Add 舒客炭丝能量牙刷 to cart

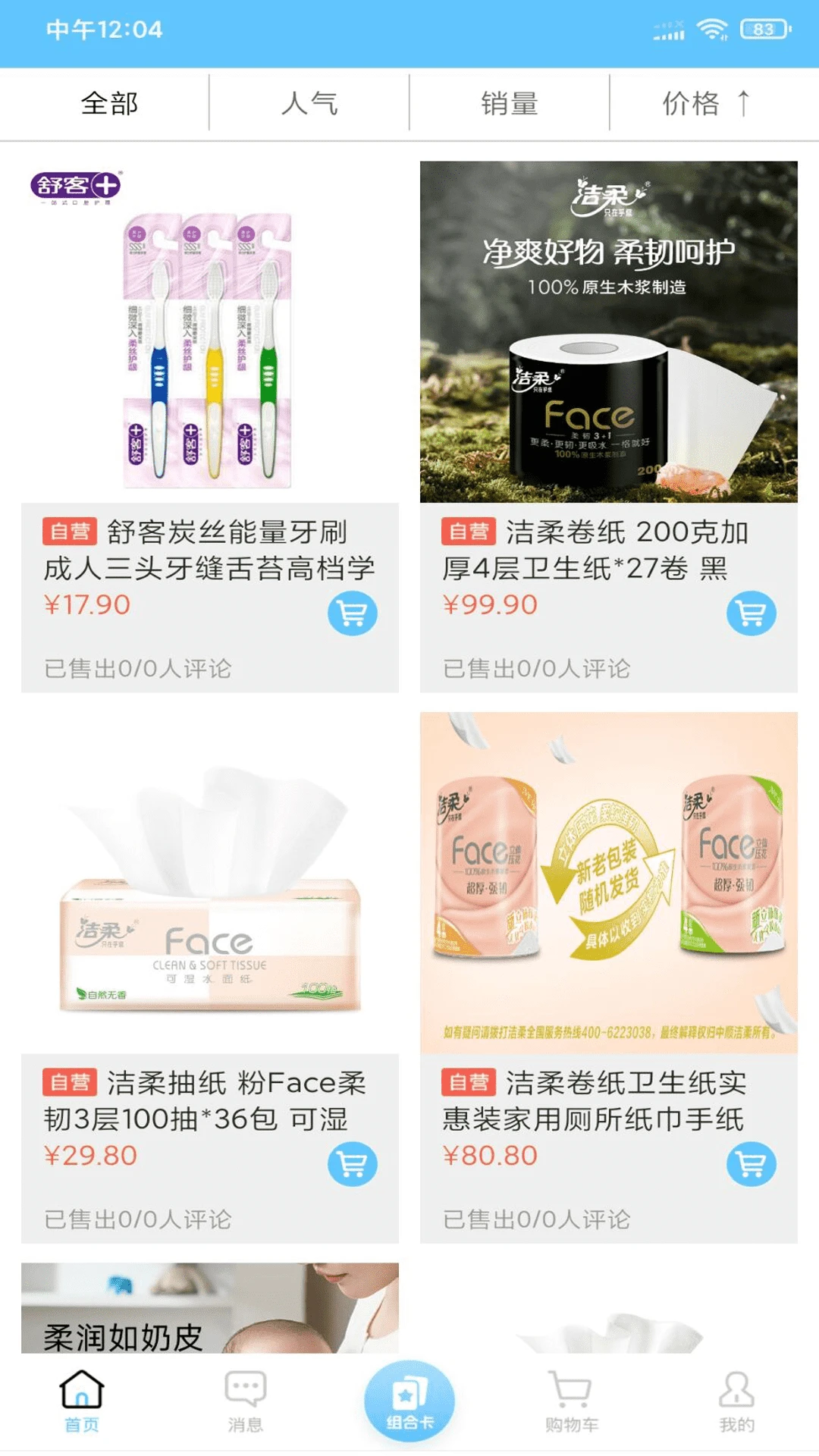coord(352,613)
